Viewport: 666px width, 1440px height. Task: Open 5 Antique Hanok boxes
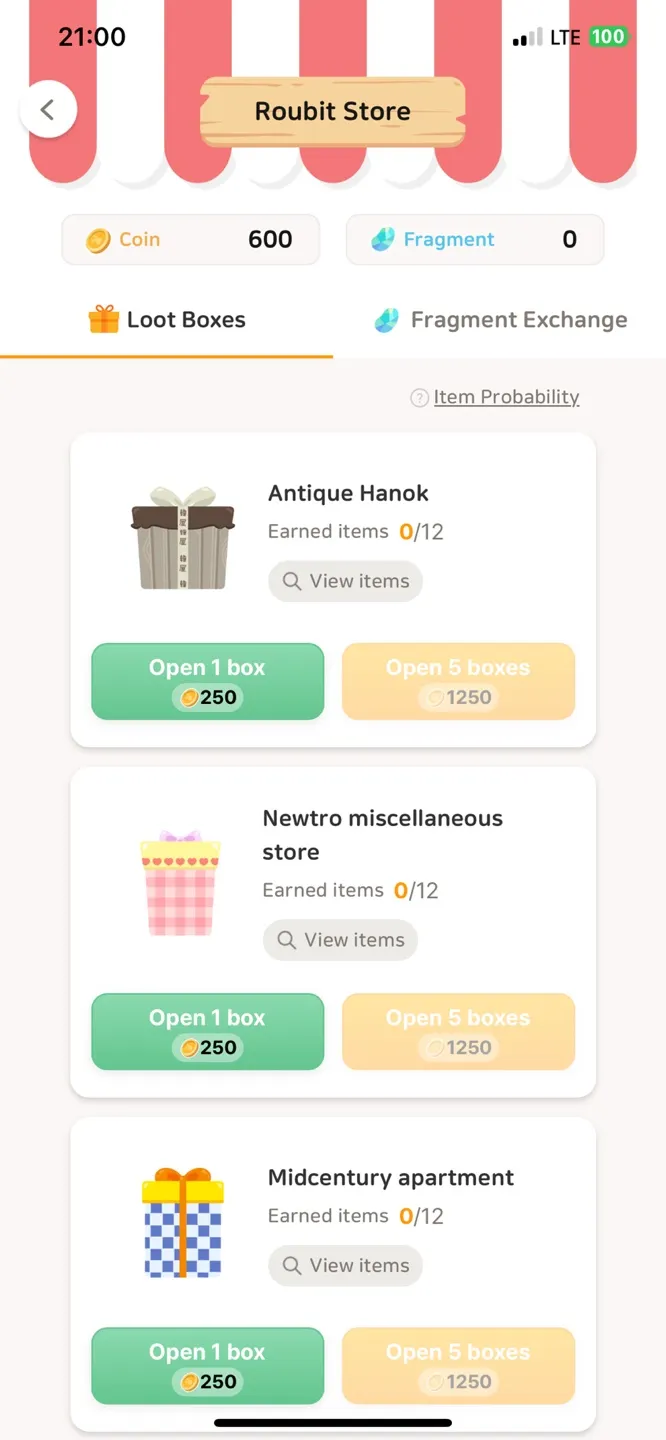pos(458,681)
